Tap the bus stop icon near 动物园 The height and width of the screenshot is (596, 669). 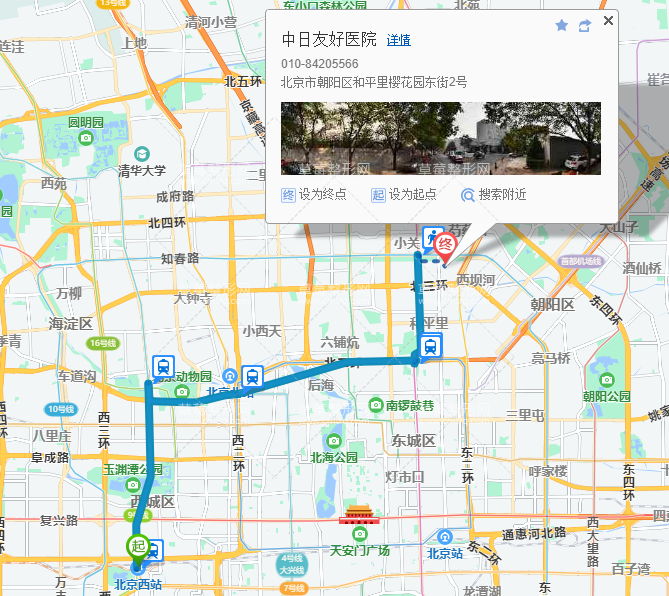point(163,366)
